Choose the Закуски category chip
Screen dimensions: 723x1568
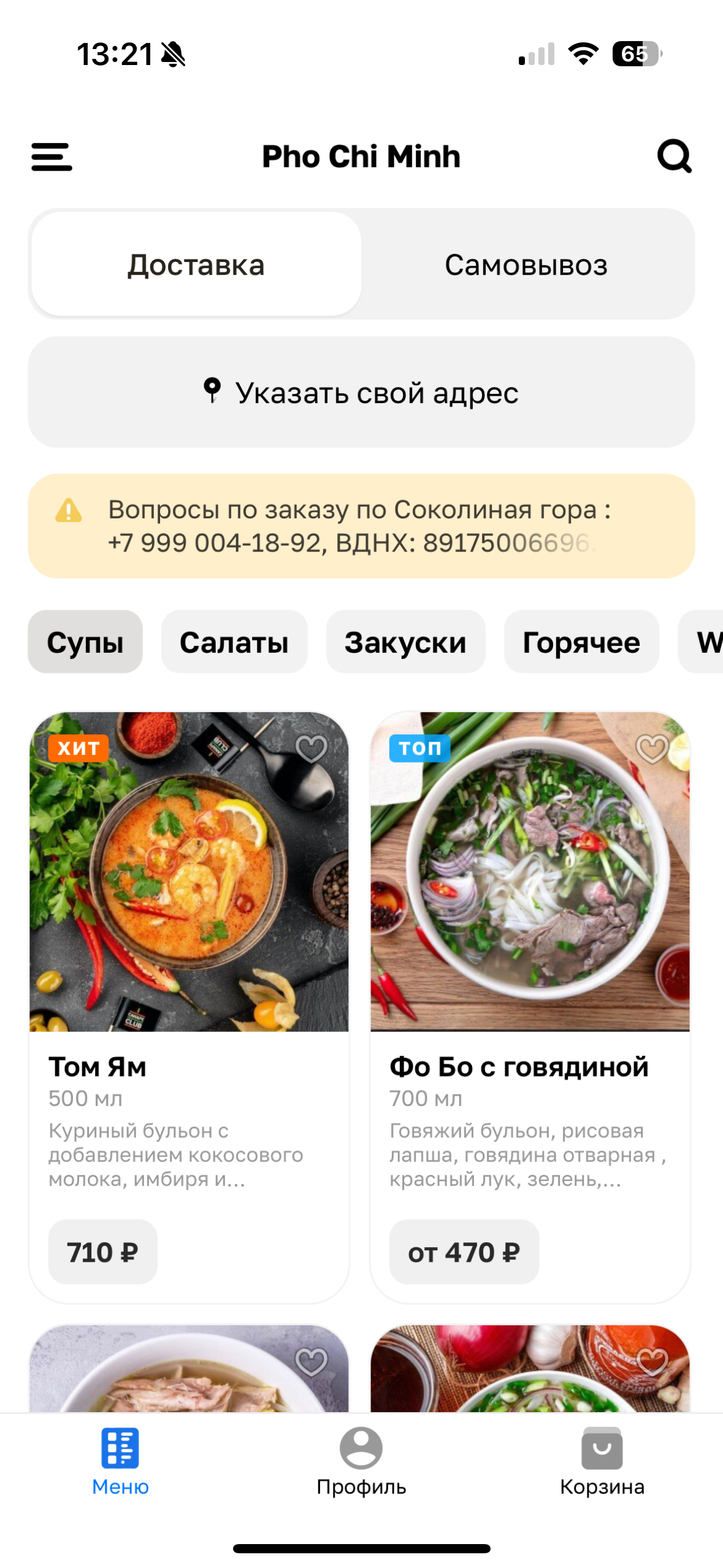point(405,642)
